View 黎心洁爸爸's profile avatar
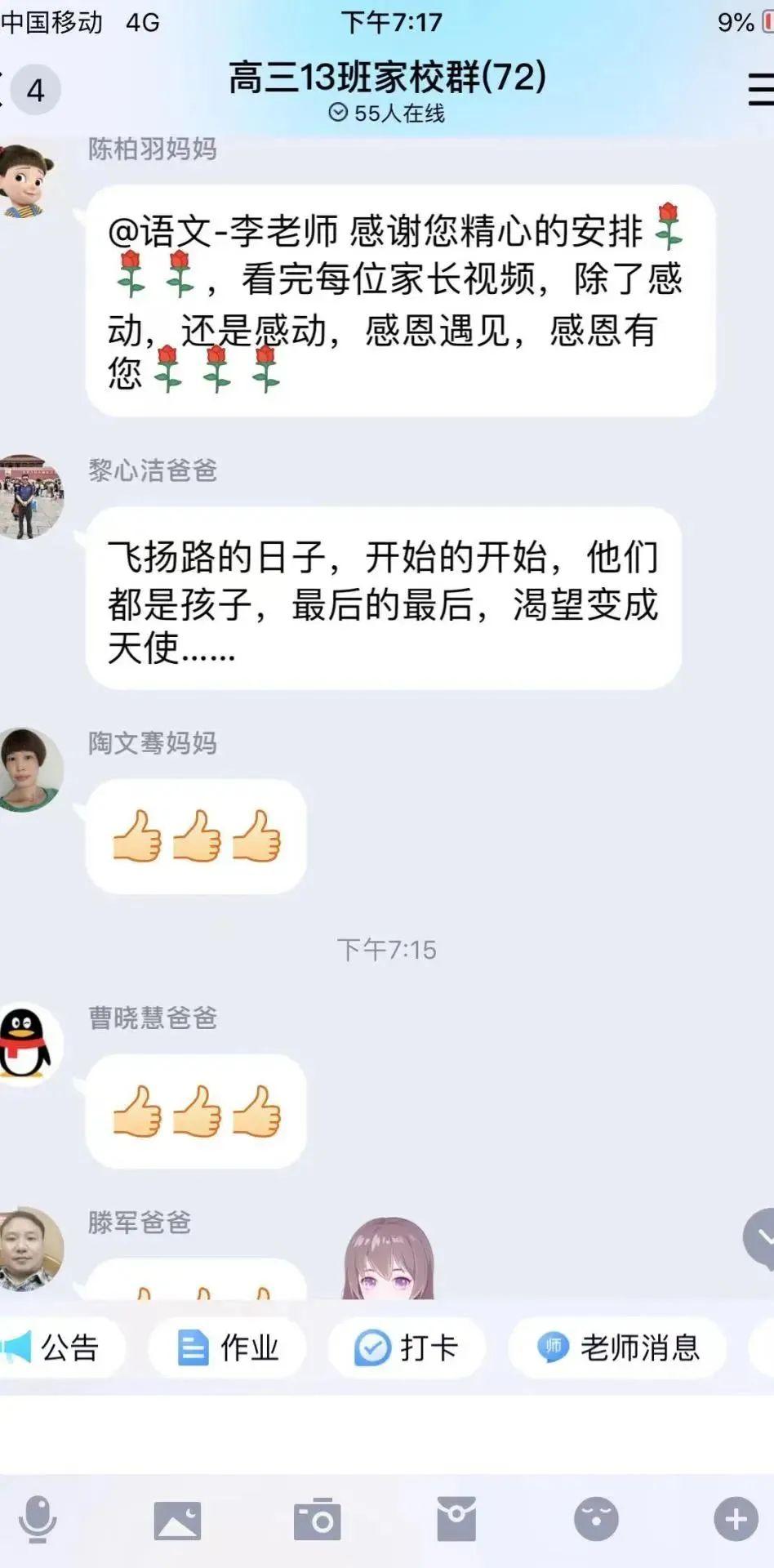774x1568 pixels. (x=29, y=497)
